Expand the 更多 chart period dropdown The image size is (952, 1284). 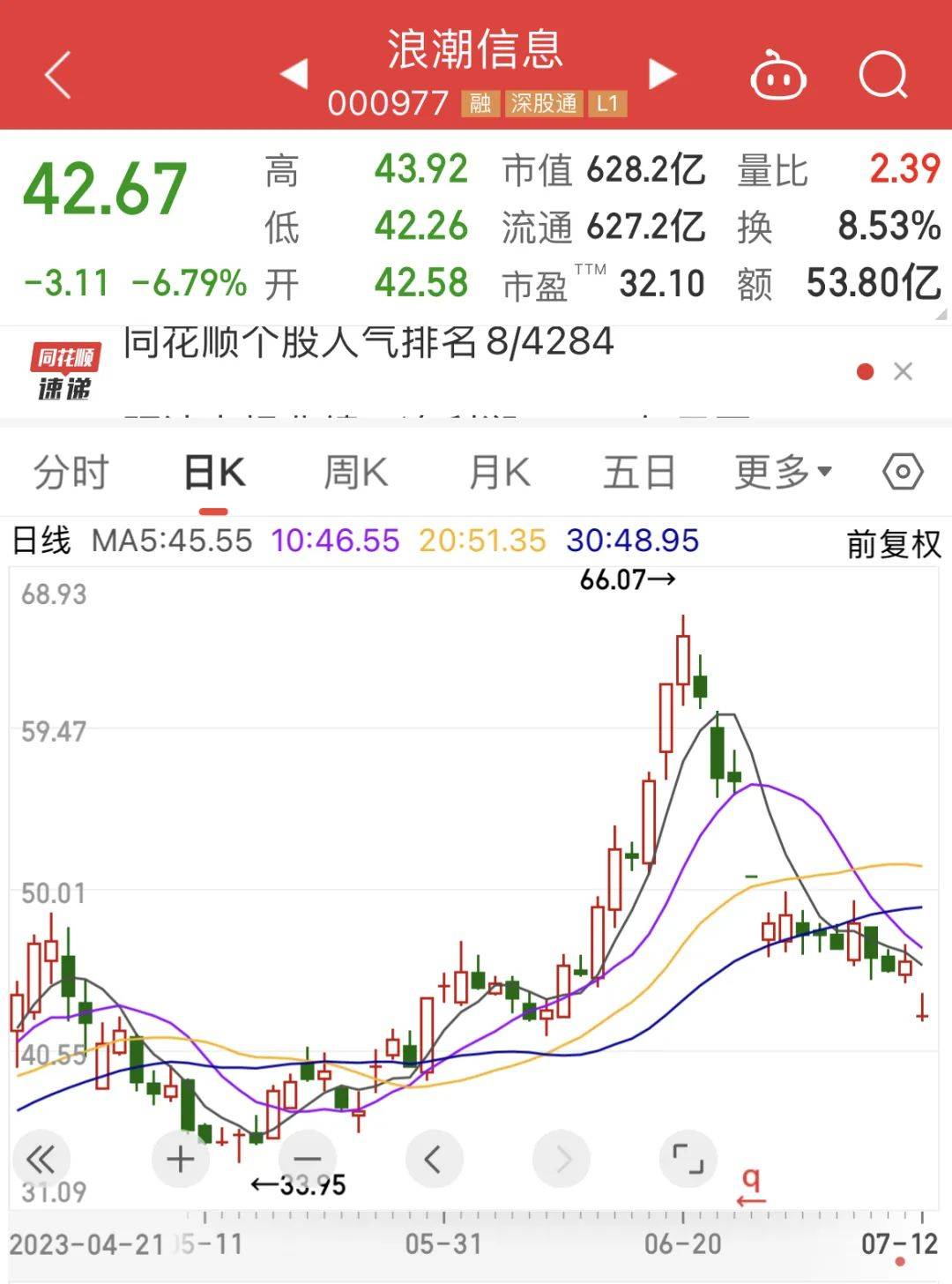(783, 473)
